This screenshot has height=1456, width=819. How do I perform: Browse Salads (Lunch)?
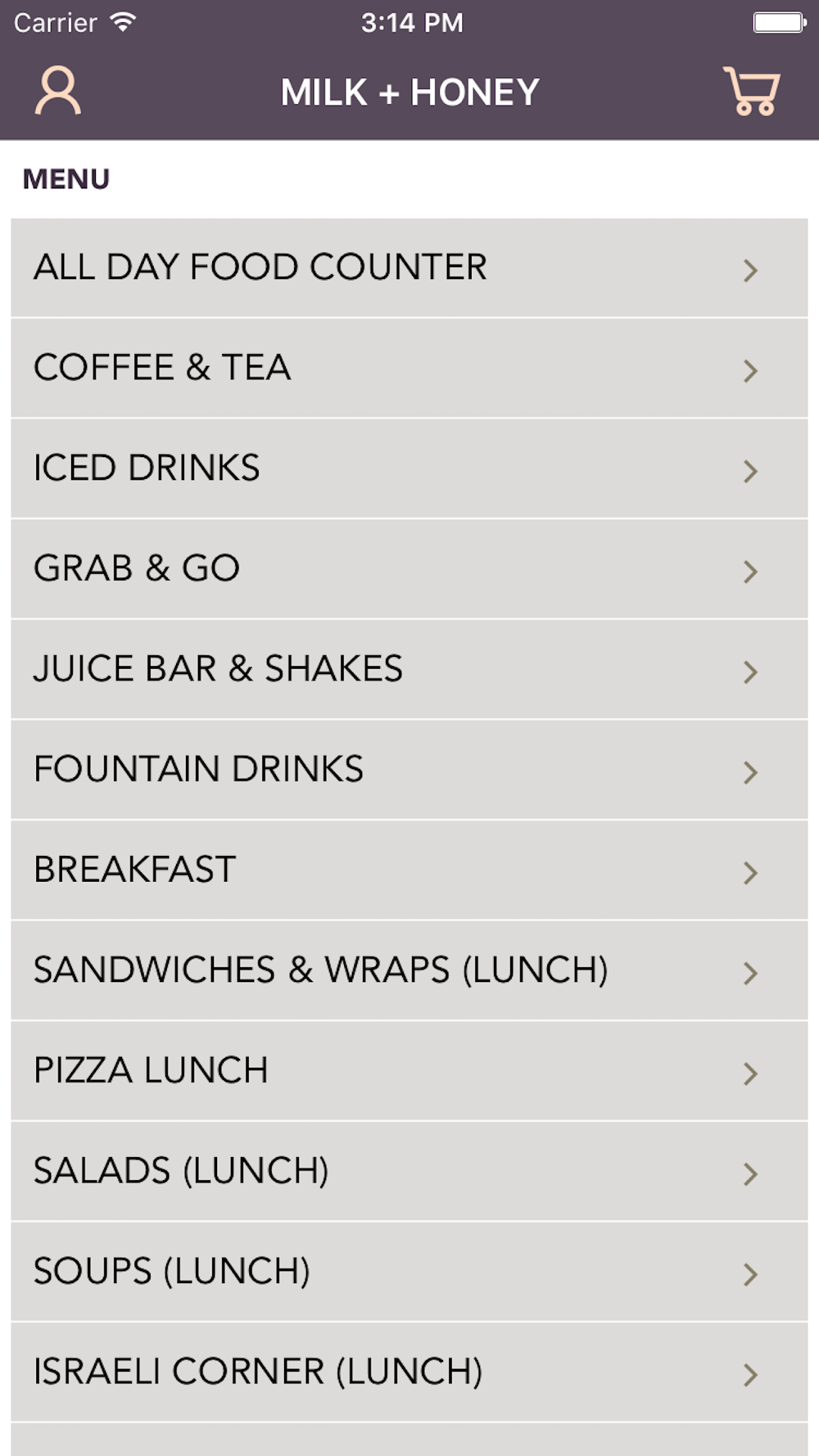point(409,1172)
